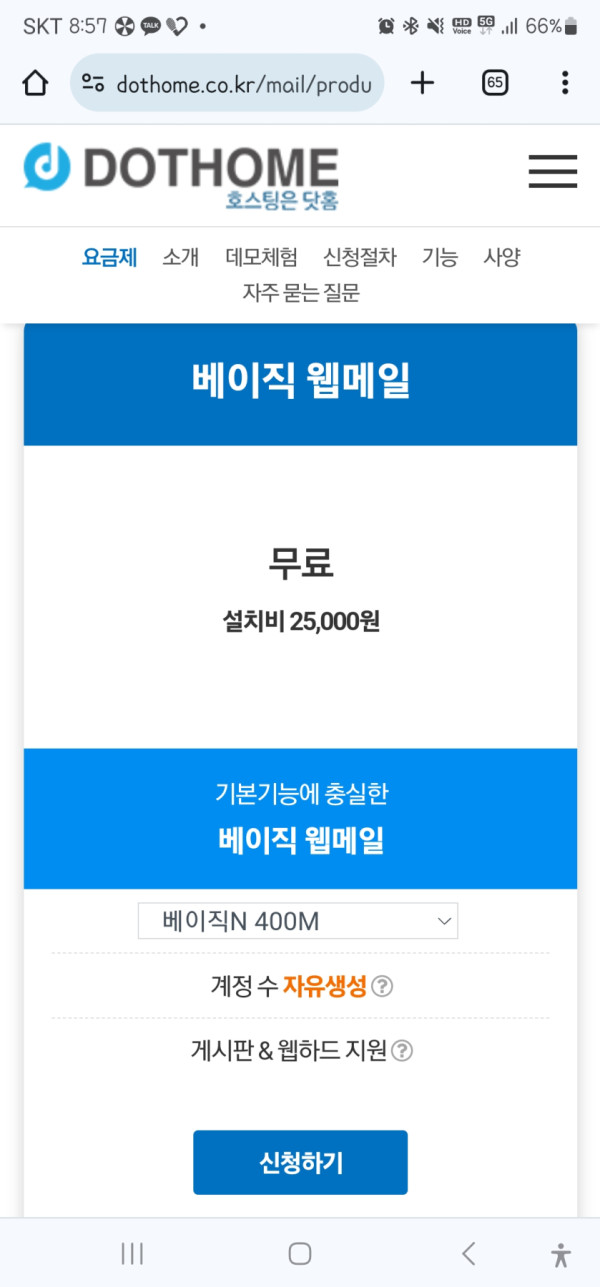This screenshot has height=1287, width=600.
Task: Go to the 신청절차 section
Action: click(360, 257)
